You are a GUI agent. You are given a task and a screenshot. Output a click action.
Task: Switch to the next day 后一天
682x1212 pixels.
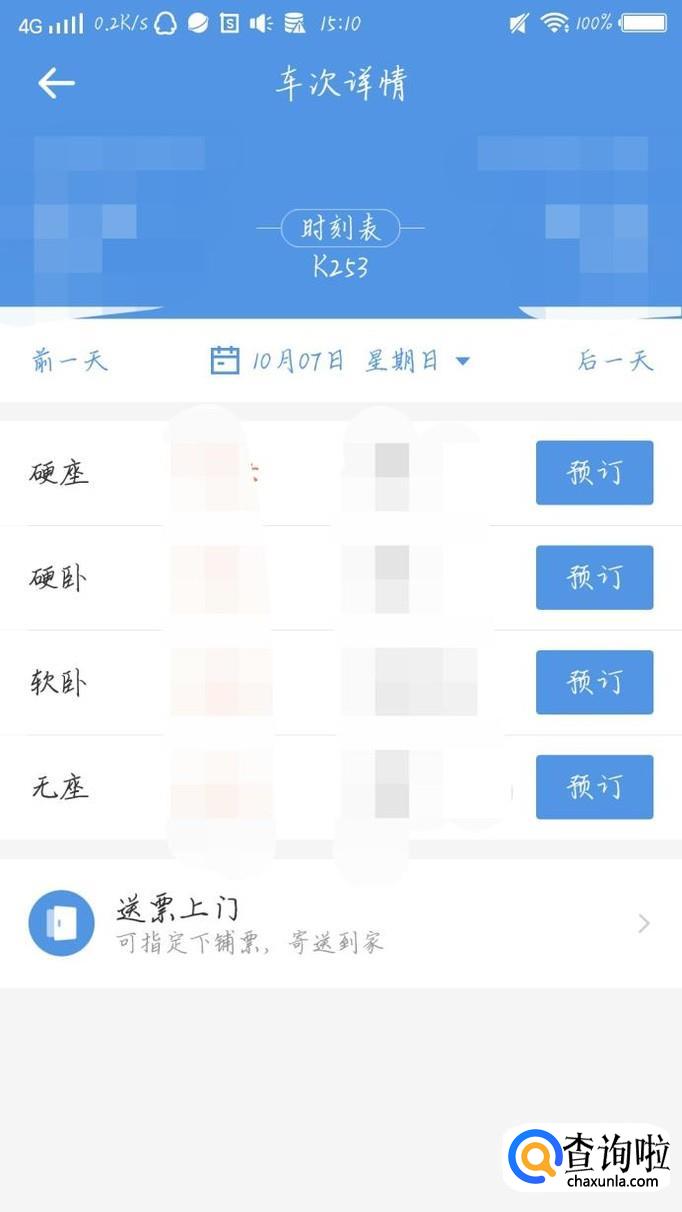(614, 360)
